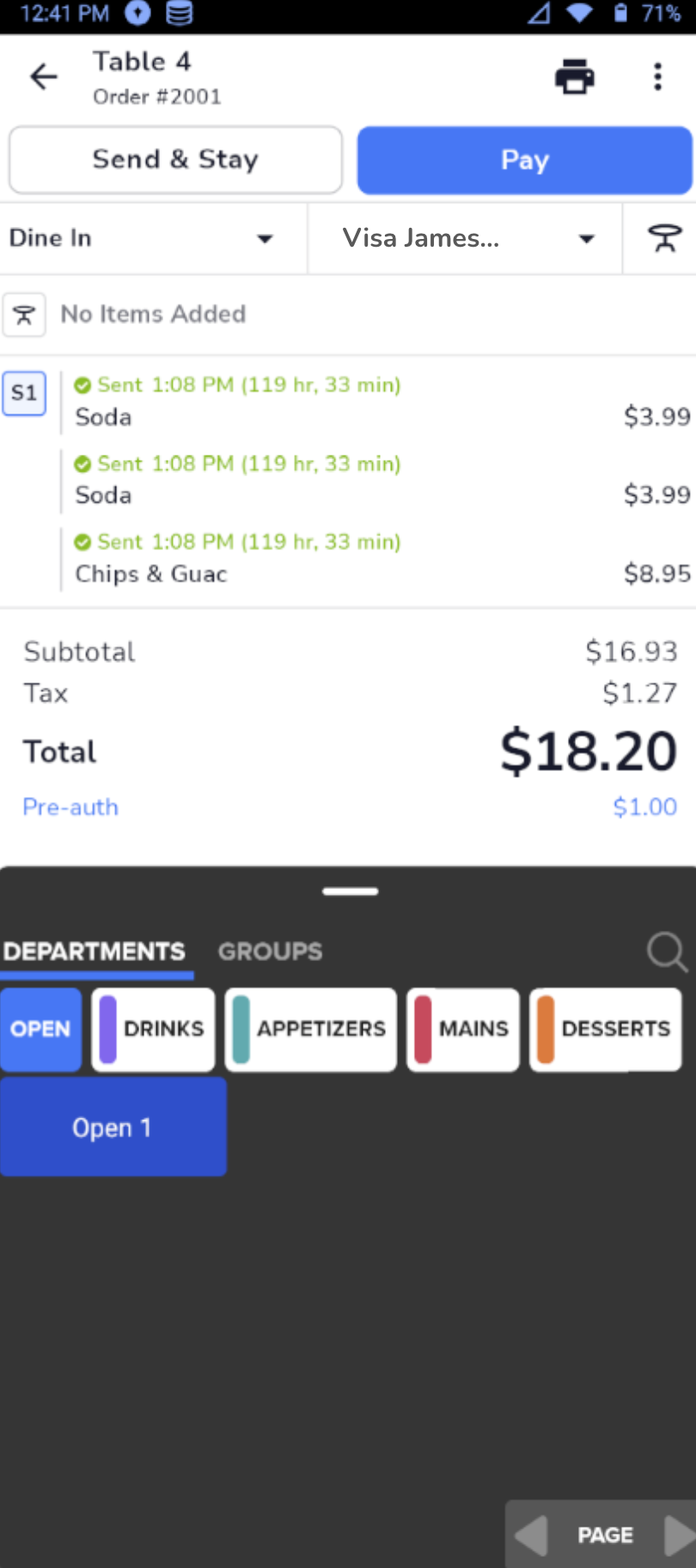Viewport: 696px width, 1568px height.
Task: Add the Open 1 item
Action: pyautogui.click(x=113, y=1127)
